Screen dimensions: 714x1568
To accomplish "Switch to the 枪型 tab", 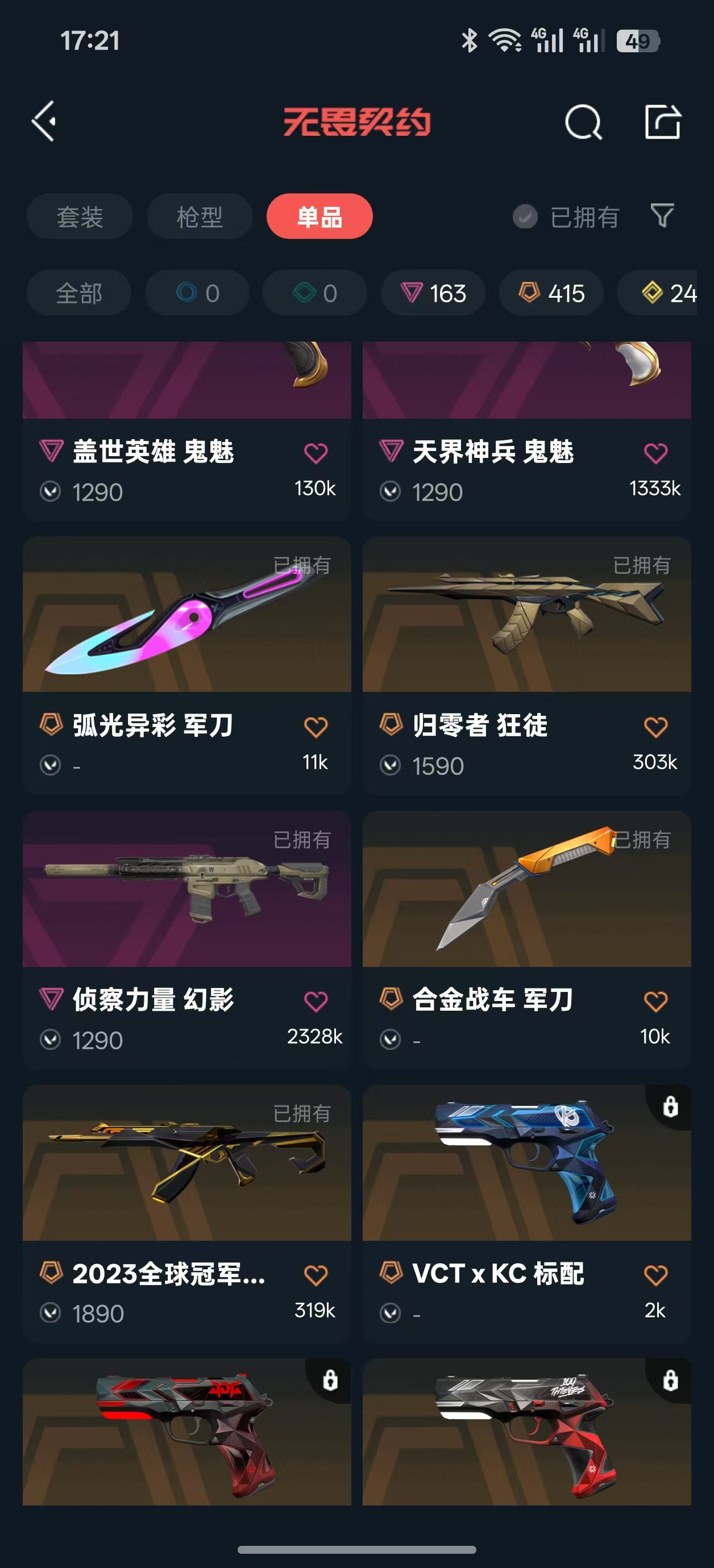I will pyautogui.click(x=199, y=216).
